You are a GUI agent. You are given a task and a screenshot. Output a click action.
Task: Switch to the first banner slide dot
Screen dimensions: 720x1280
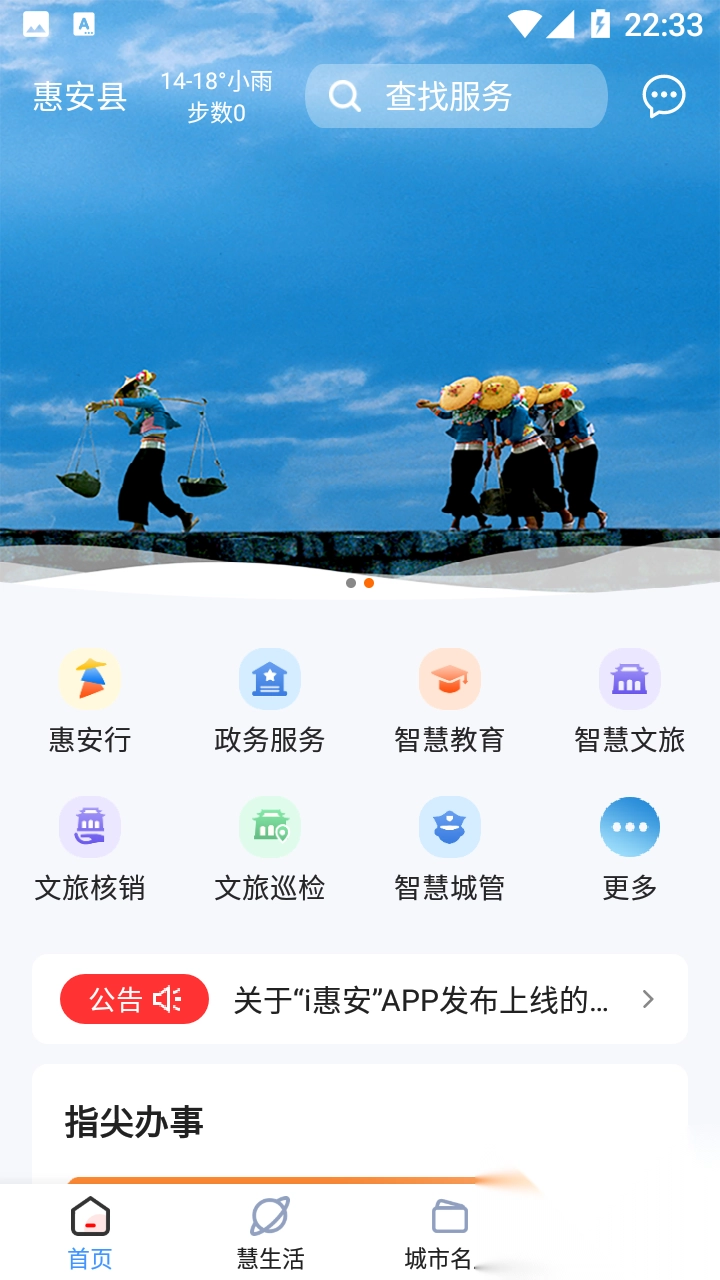[x=351, y=582]
